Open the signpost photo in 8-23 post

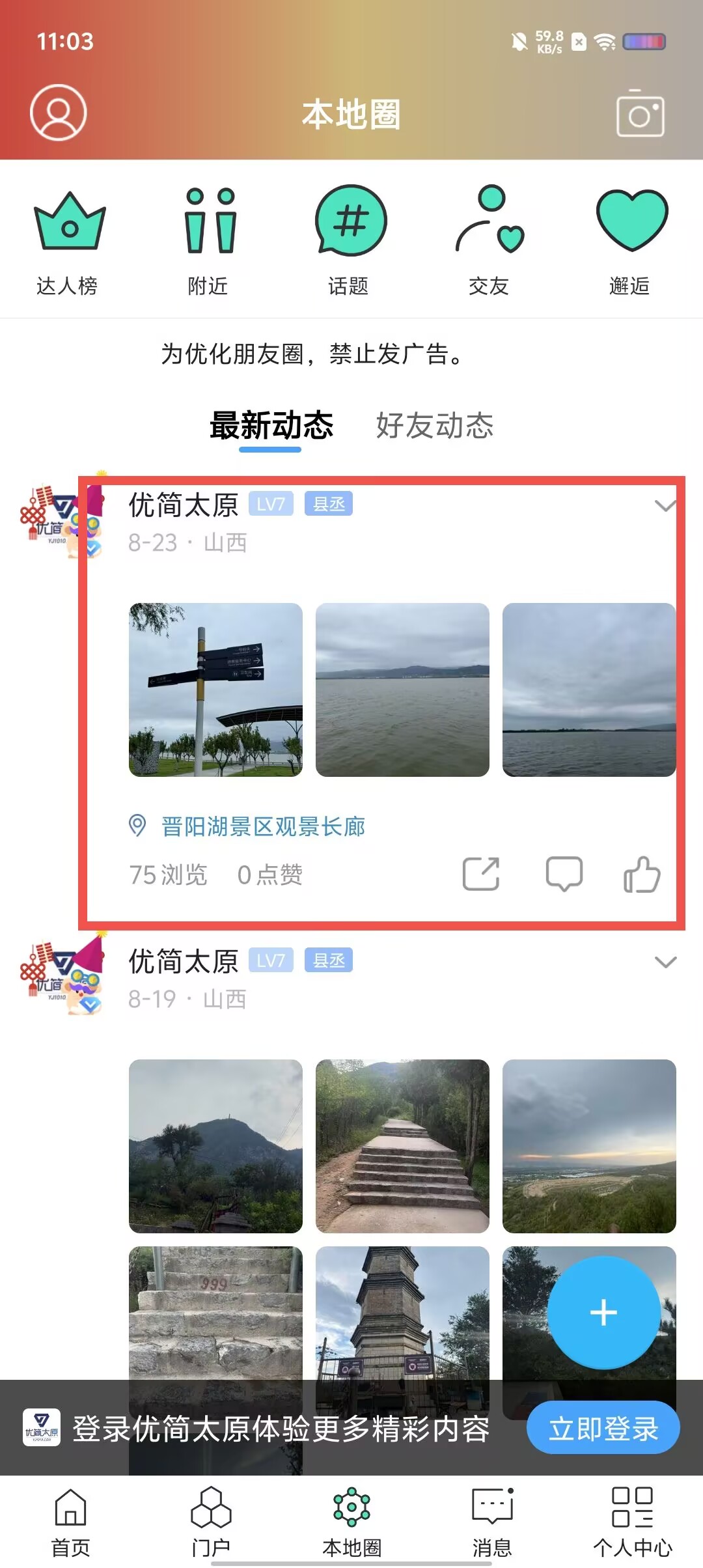point(215,690)
